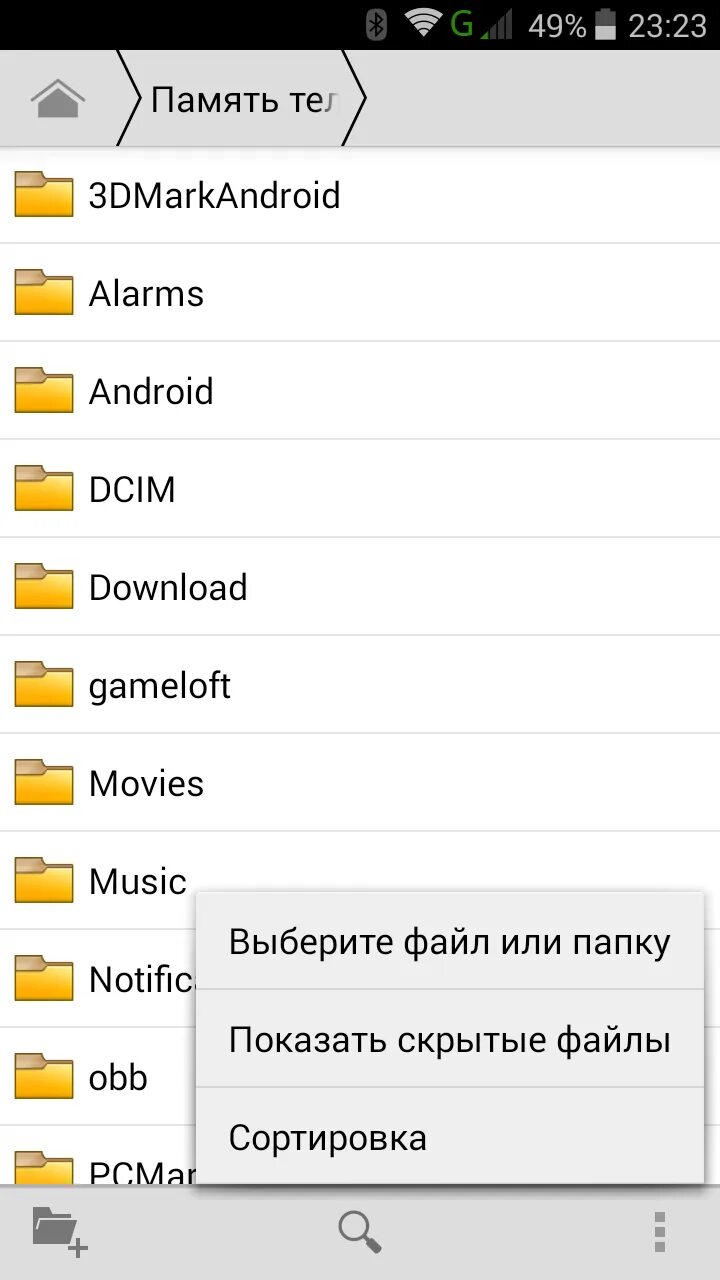Open the Alarms folder
Viewport: 720px width, 1280px height.
coord(146,293)
